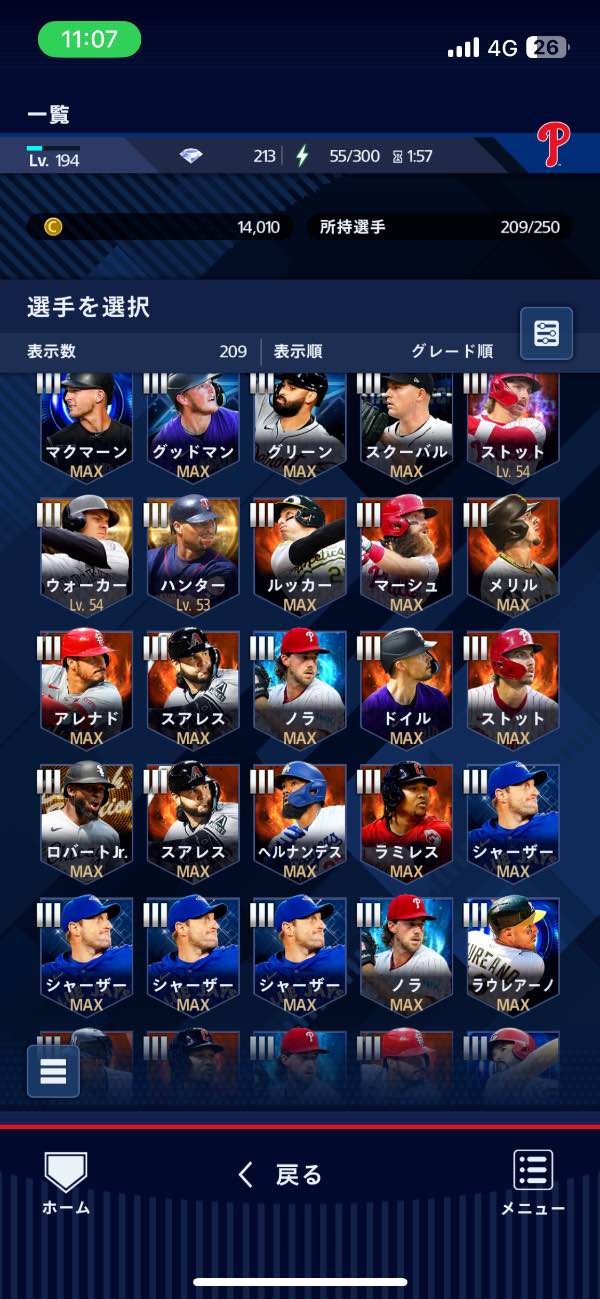The height and width of the screenshot is (1299, 600).
Task: Open the floating list menu button
Action: [53, 1071]
